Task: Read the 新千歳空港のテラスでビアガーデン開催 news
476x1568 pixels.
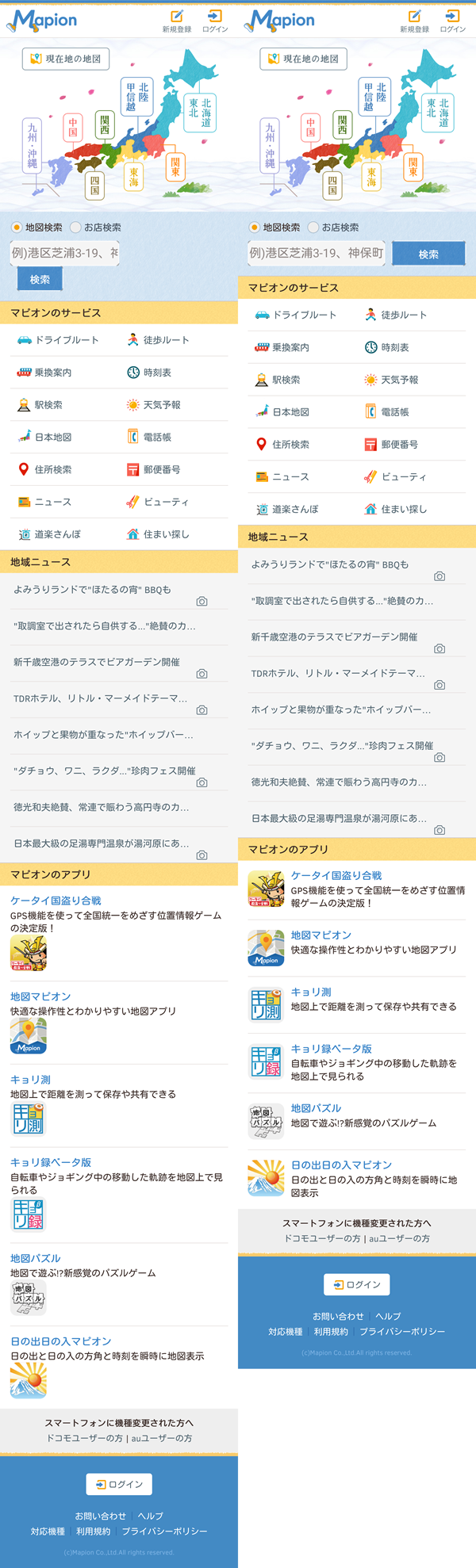Action: pos(97,662)
